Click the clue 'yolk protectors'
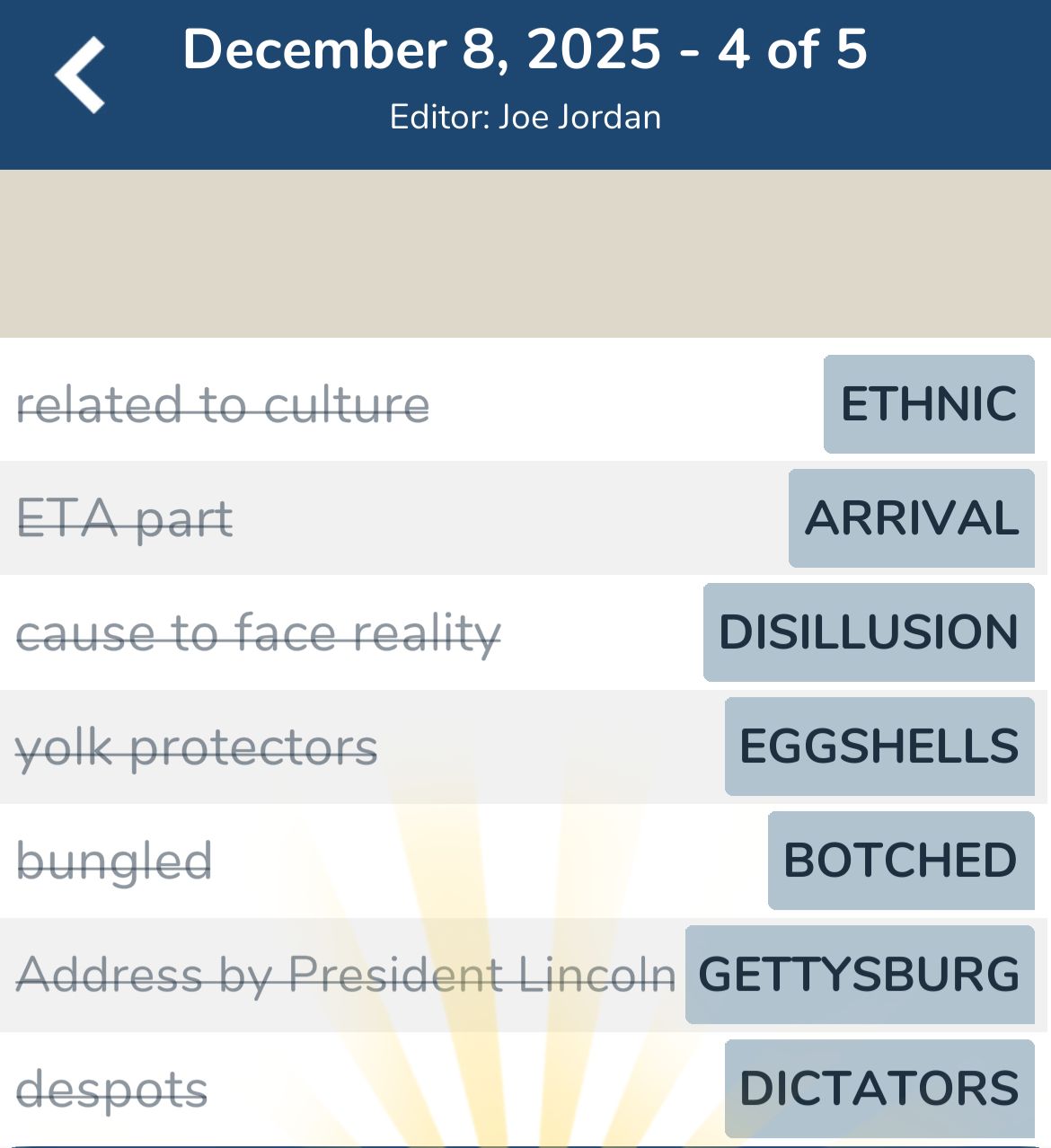Viewport: 1051px width, 1148px height. pos(199,746)
